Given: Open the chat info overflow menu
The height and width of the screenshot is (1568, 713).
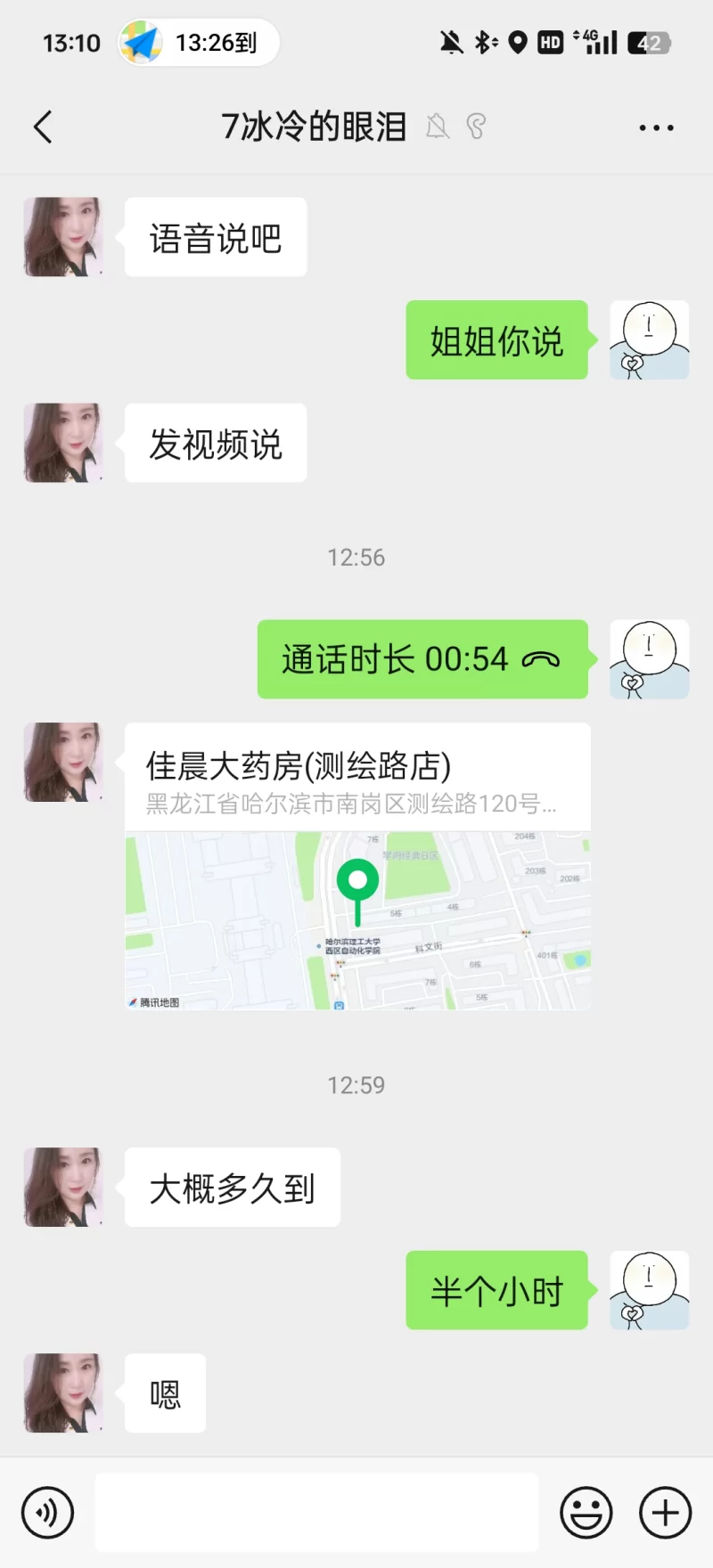Looking at the screenshot, I should (656, 128).
